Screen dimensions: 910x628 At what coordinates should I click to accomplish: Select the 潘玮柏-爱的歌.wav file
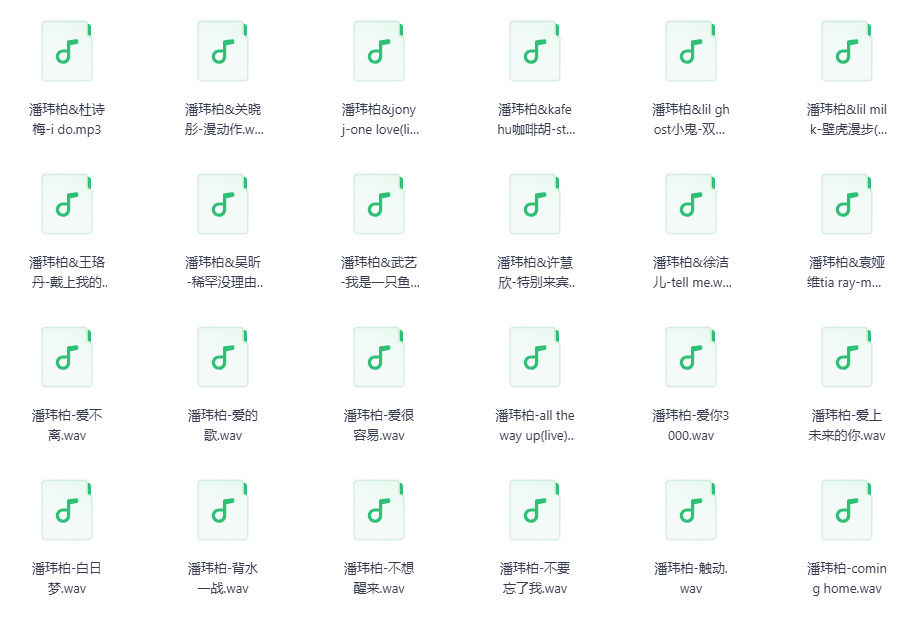click(x=223, y=357)
